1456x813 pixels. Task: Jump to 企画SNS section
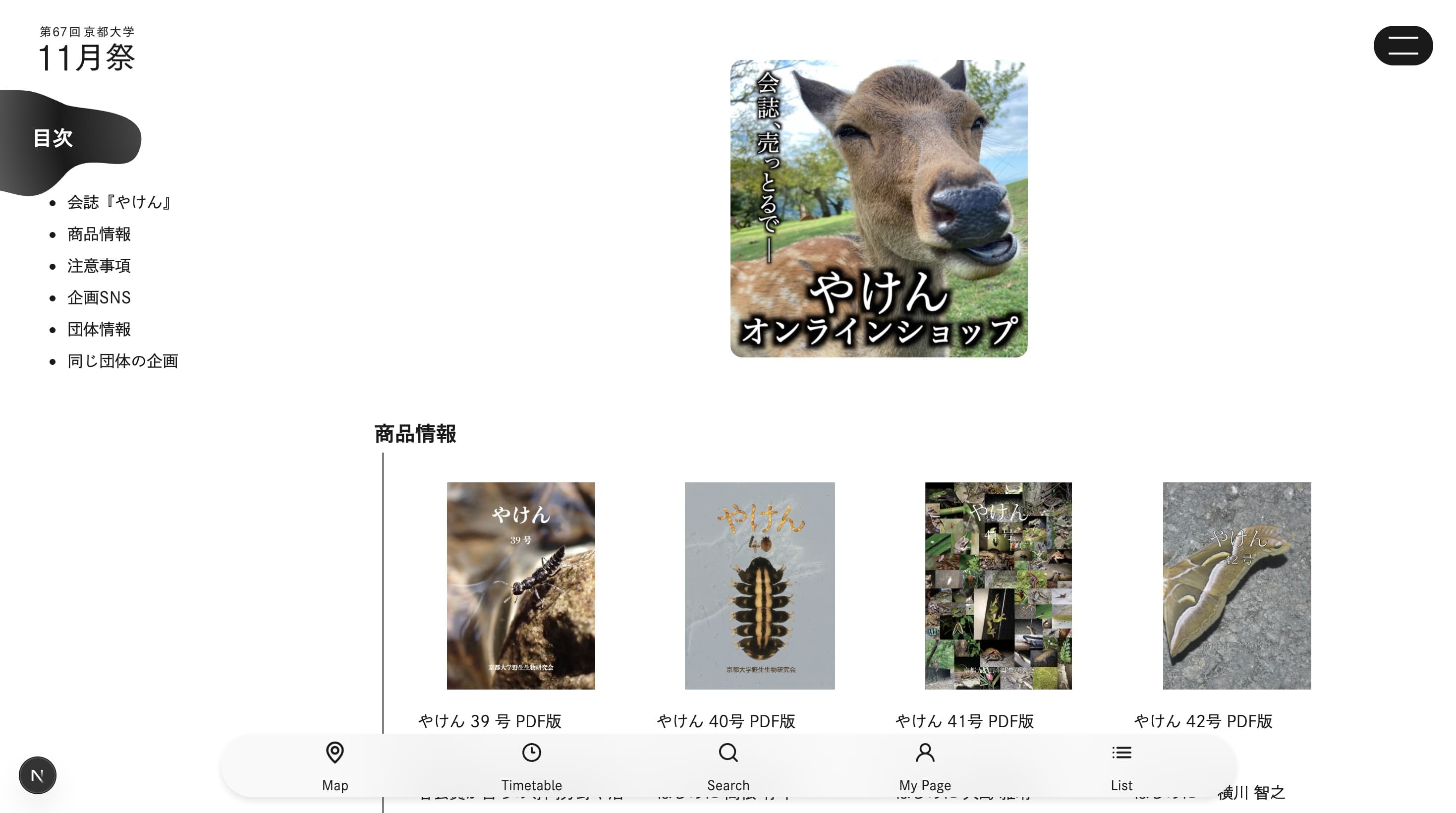pos(99,297)
